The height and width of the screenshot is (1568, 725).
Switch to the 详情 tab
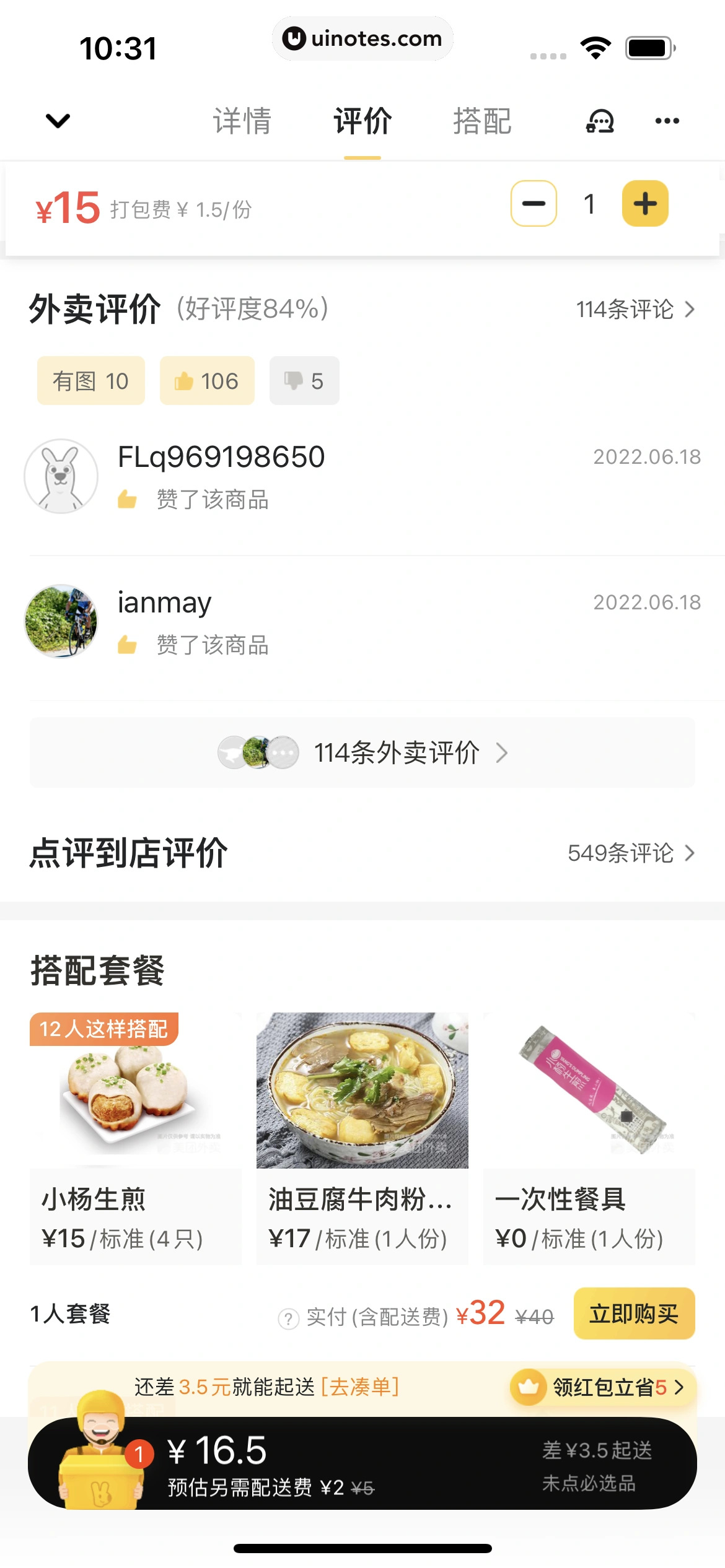tap(242, 122)
